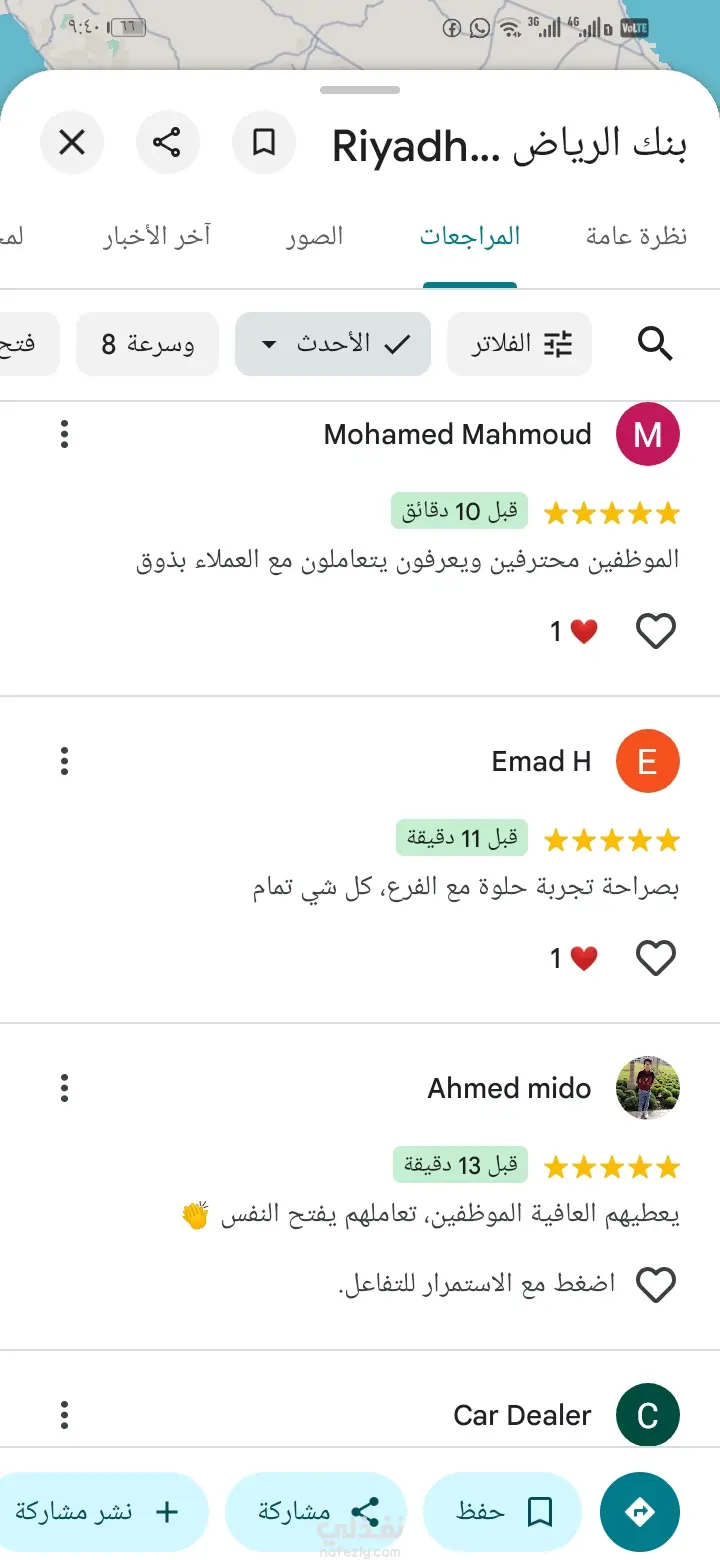Open overflow menu for Ahmed mido's review
This screenshot has height=1560, width=720.
pos(65,1088)
